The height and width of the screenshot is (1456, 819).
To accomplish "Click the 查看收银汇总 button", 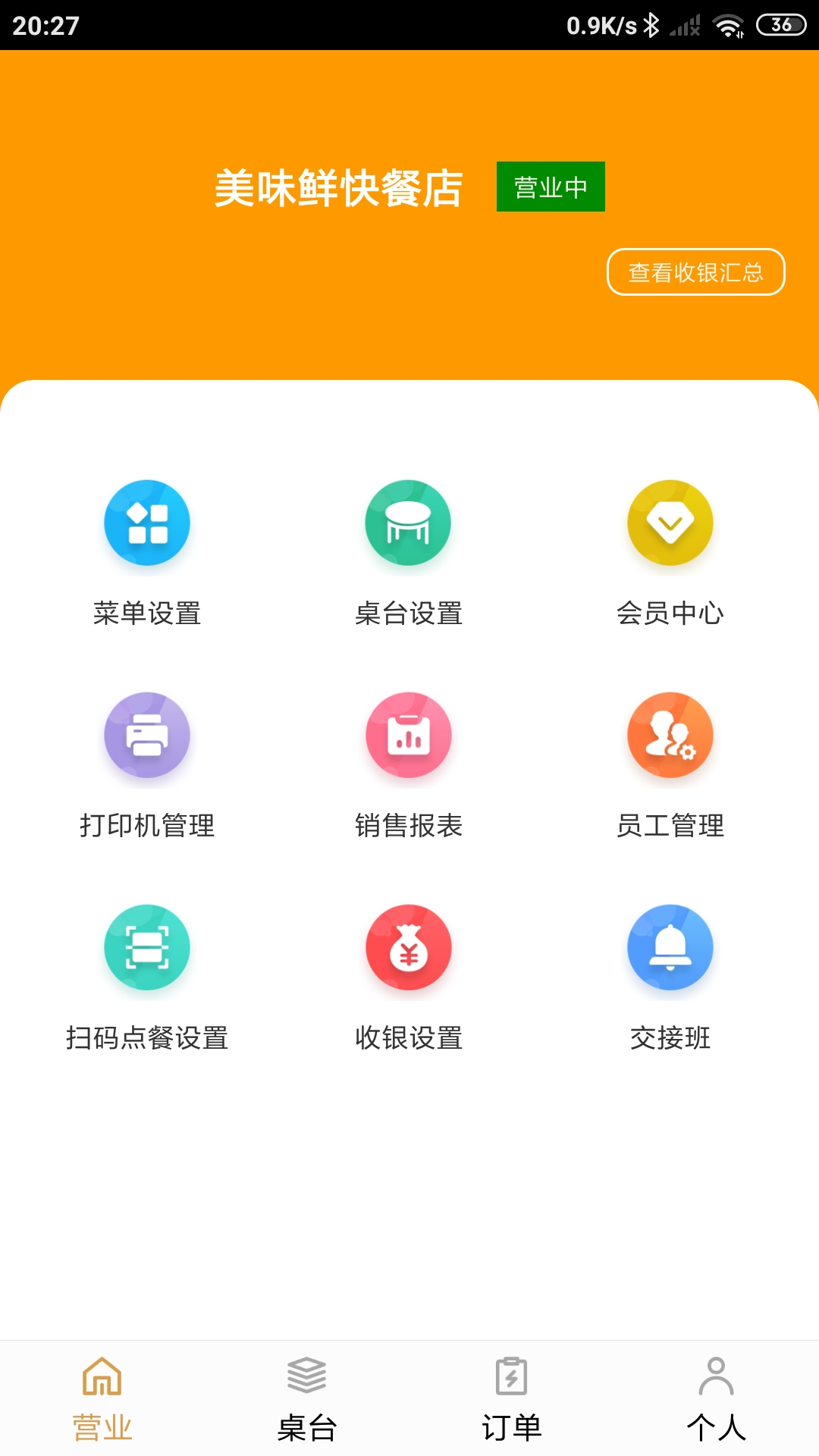I will tap(696, 271).
